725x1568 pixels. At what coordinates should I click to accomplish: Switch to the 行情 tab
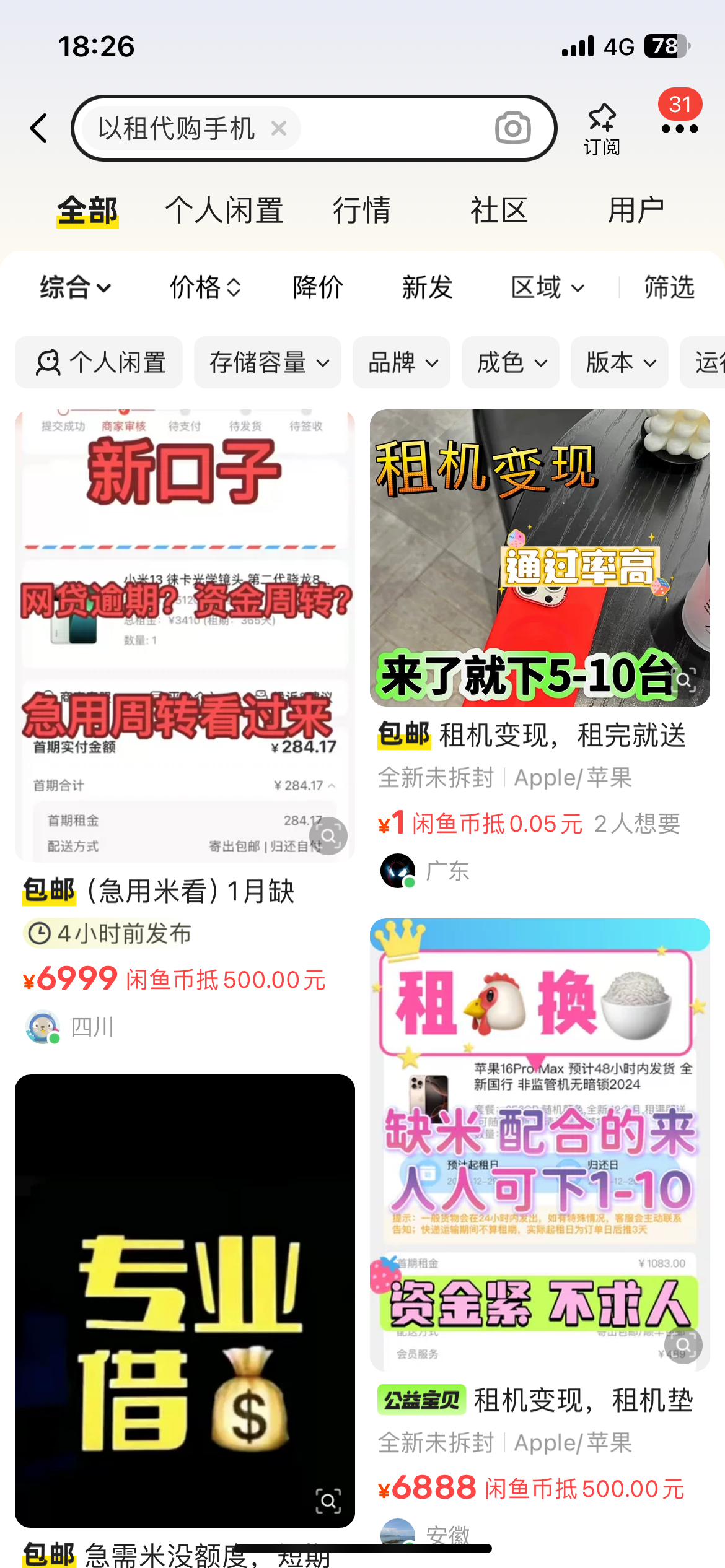coord(362,211)
